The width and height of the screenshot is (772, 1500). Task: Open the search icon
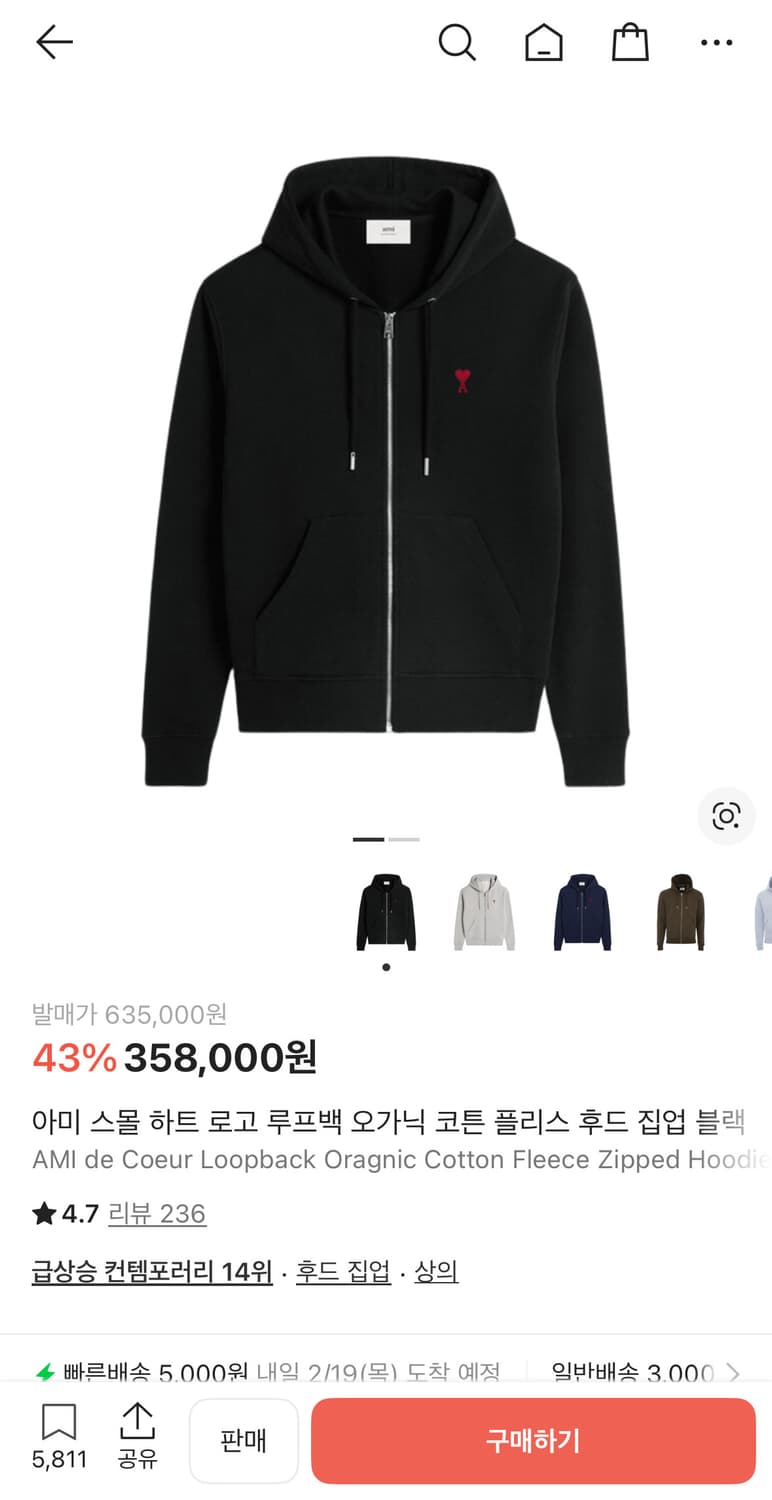tap(458, 43)
